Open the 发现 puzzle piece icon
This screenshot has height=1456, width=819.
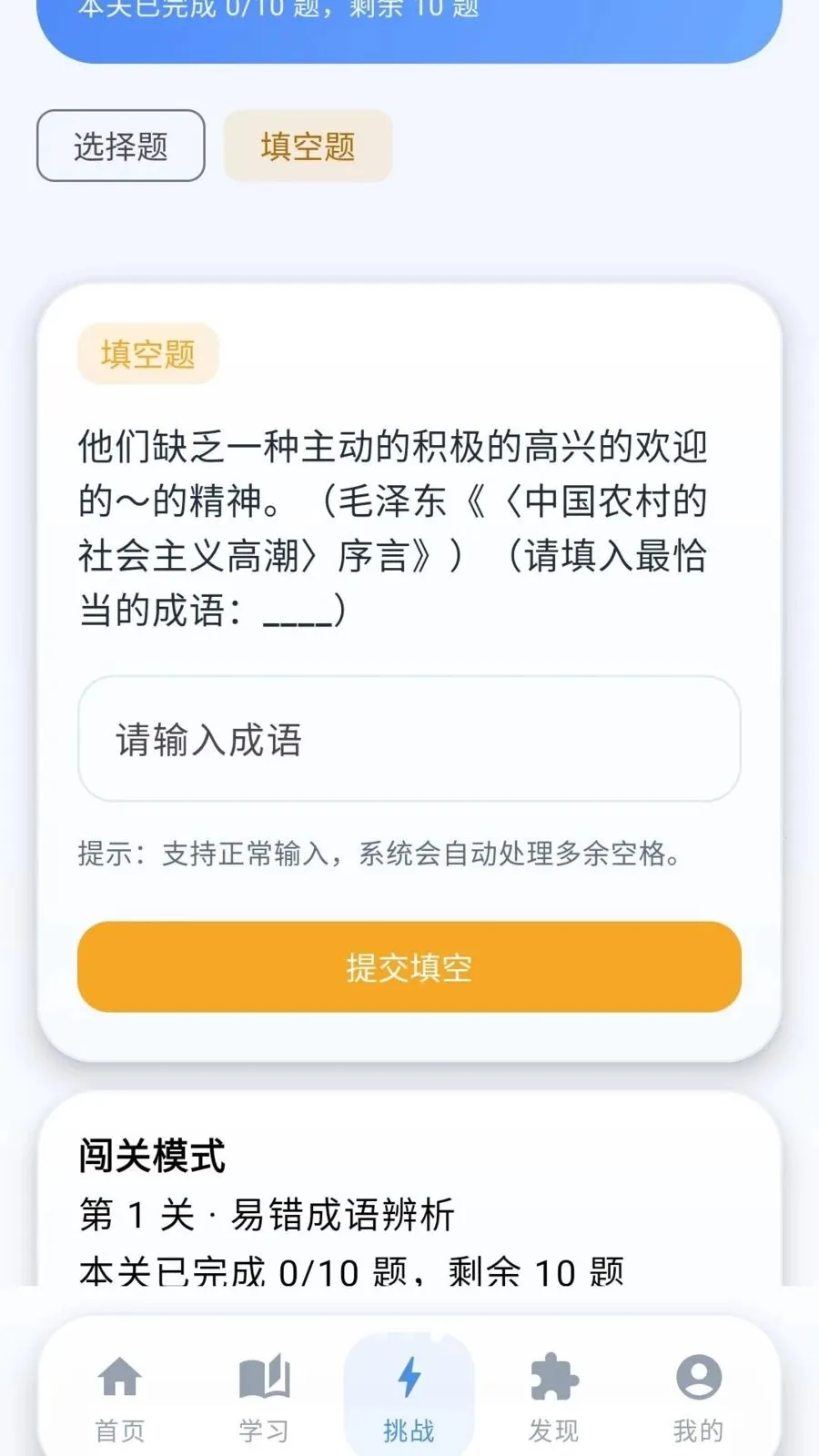[x=553, y=1377]
